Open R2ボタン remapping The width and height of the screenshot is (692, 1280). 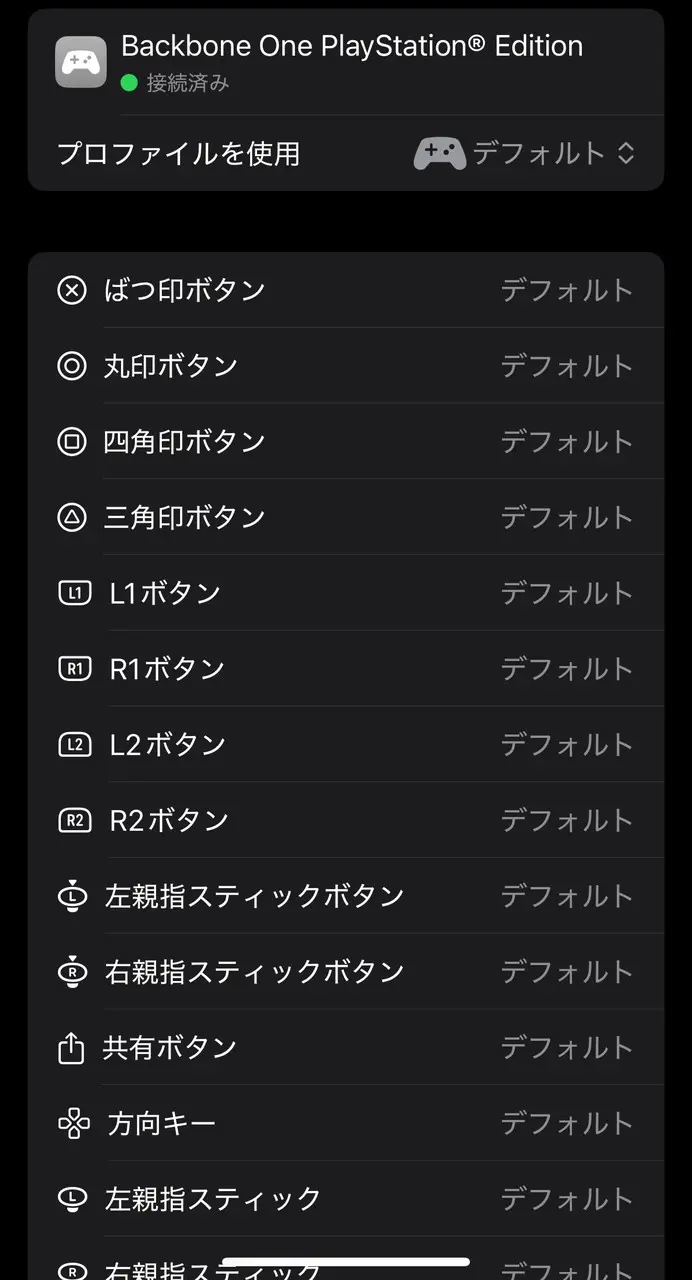pyautogui.click(x=345, y=821)
